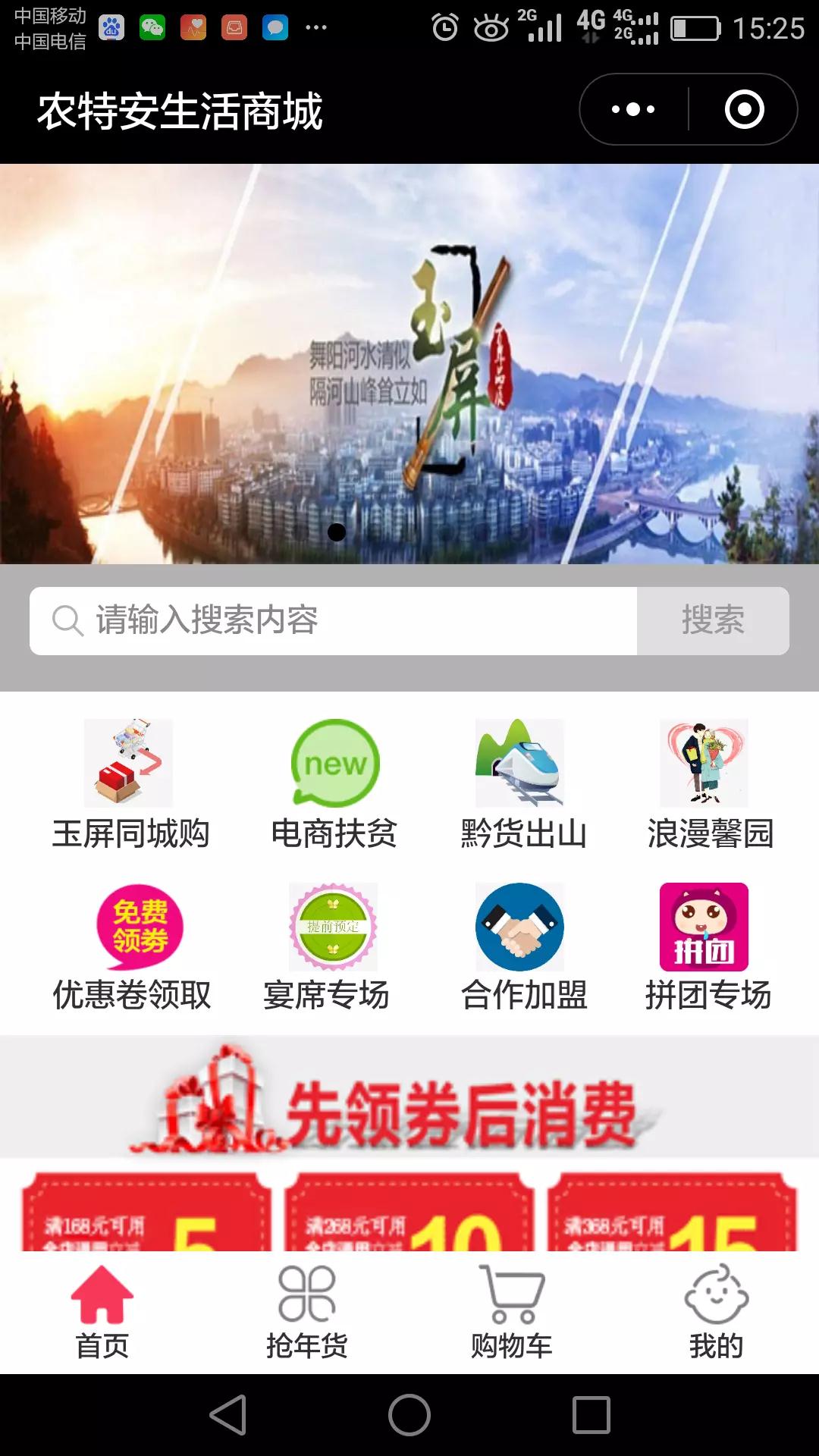Open 浪漫馨园 couple icon
This screenshot has width=819, height=1456.
705,764
